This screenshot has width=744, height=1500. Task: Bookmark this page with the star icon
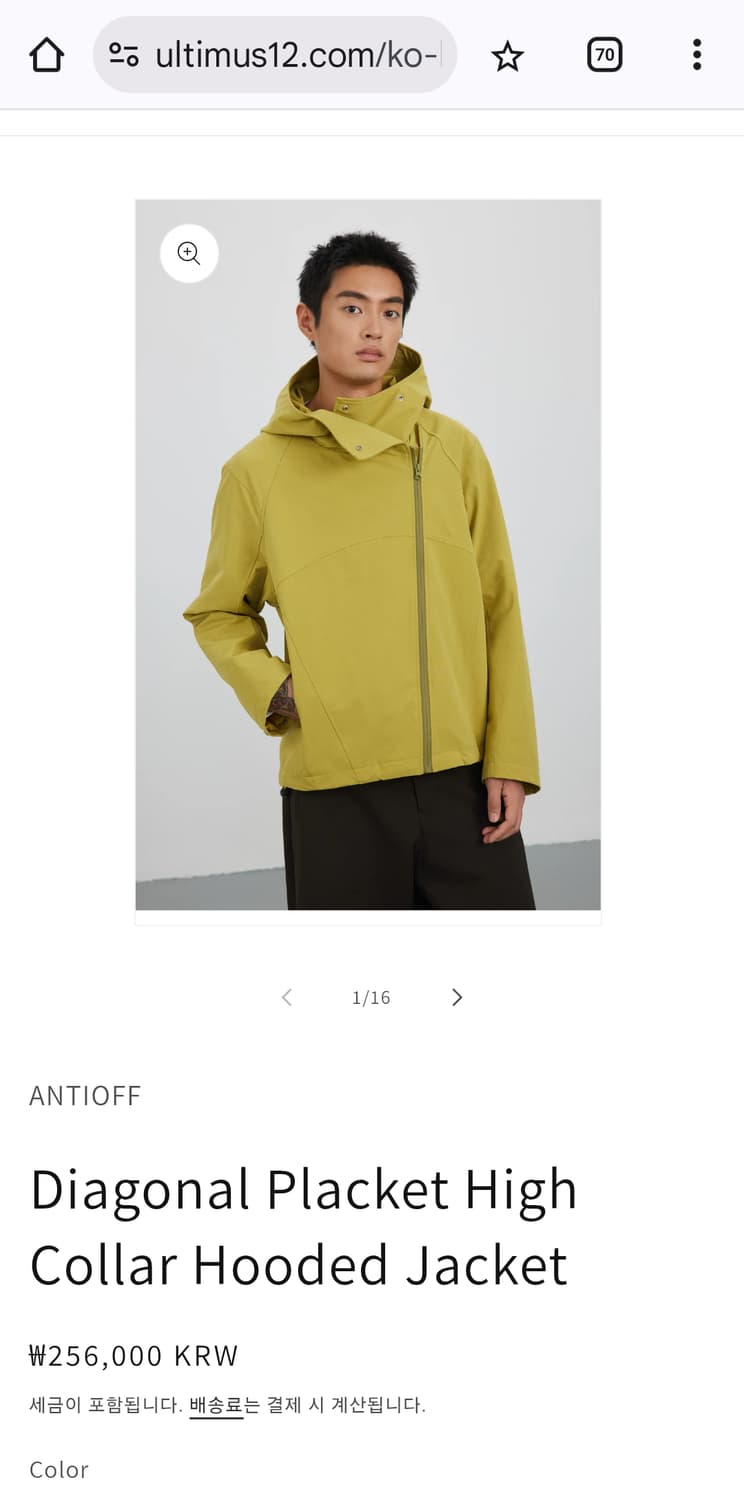coord(506,55)
